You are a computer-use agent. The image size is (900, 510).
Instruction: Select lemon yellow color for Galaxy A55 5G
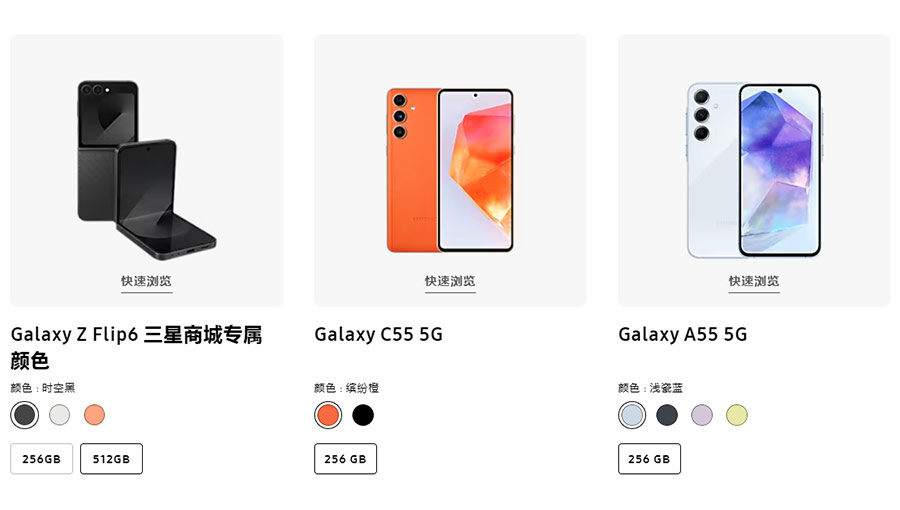click(x=737, y=415)
